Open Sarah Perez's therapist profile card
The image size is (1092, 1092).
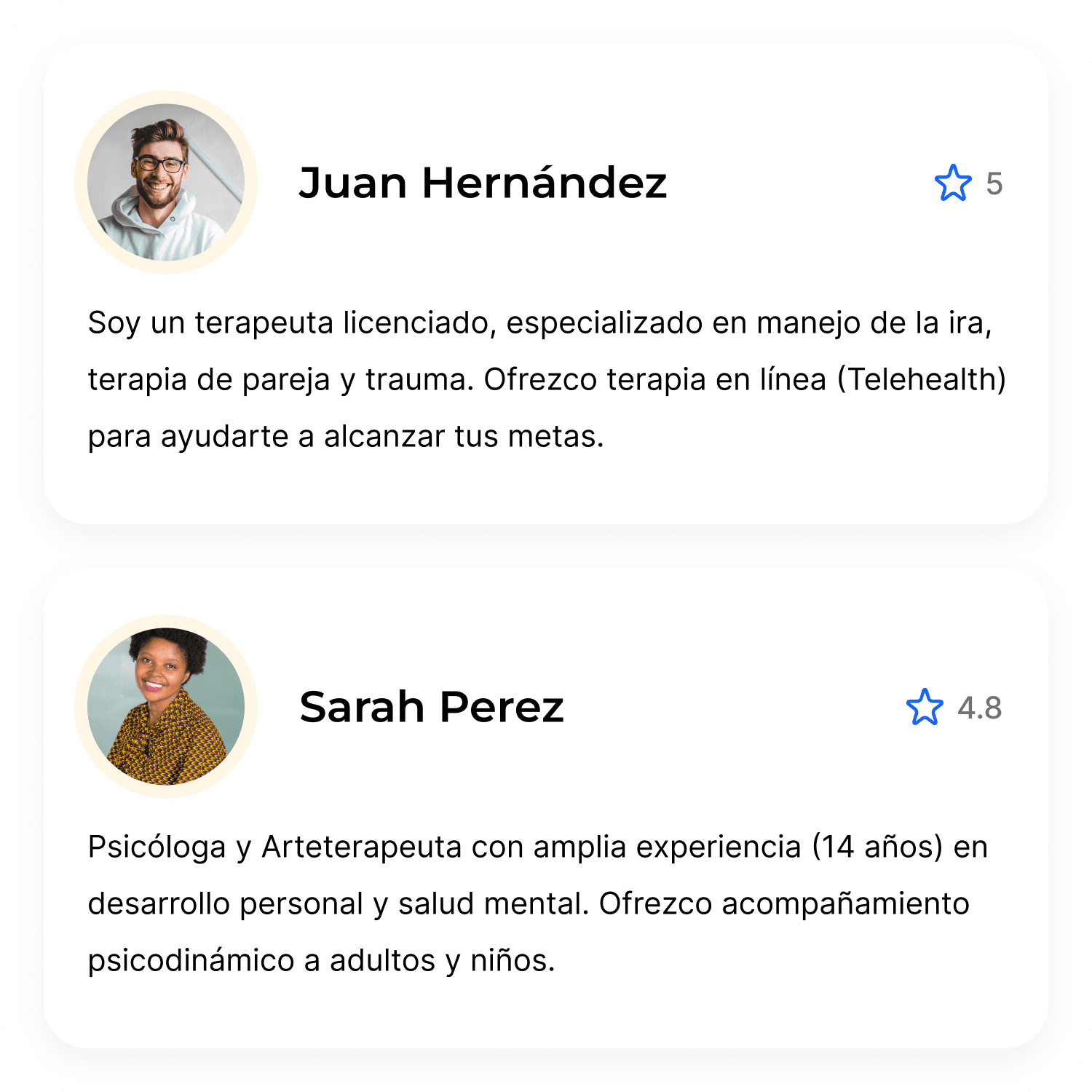(431, 707)
